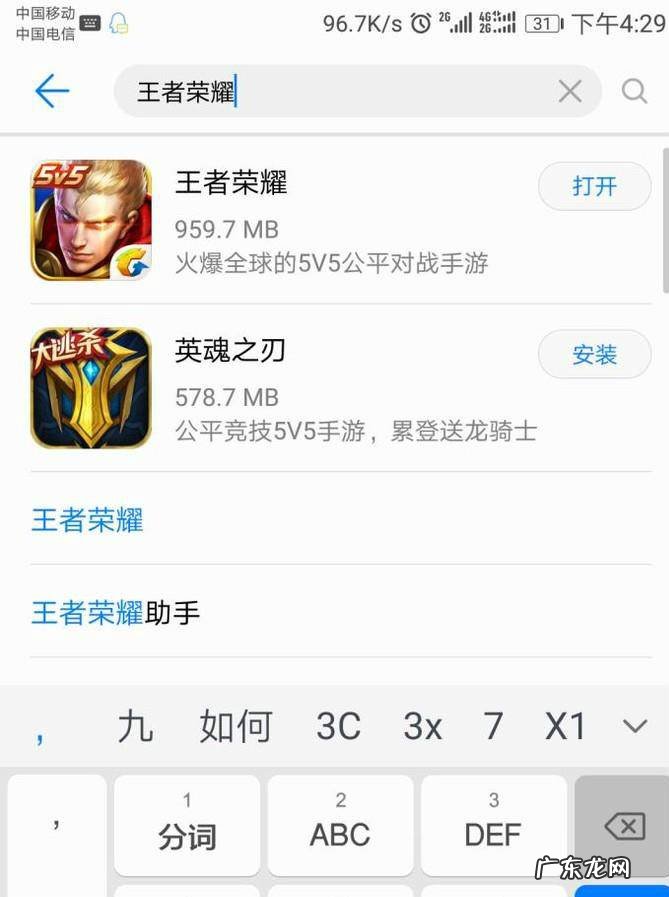Viewport: 669px width, 897px height.
Task: Install the 英魂之刃 game
Action: point(594,354)
